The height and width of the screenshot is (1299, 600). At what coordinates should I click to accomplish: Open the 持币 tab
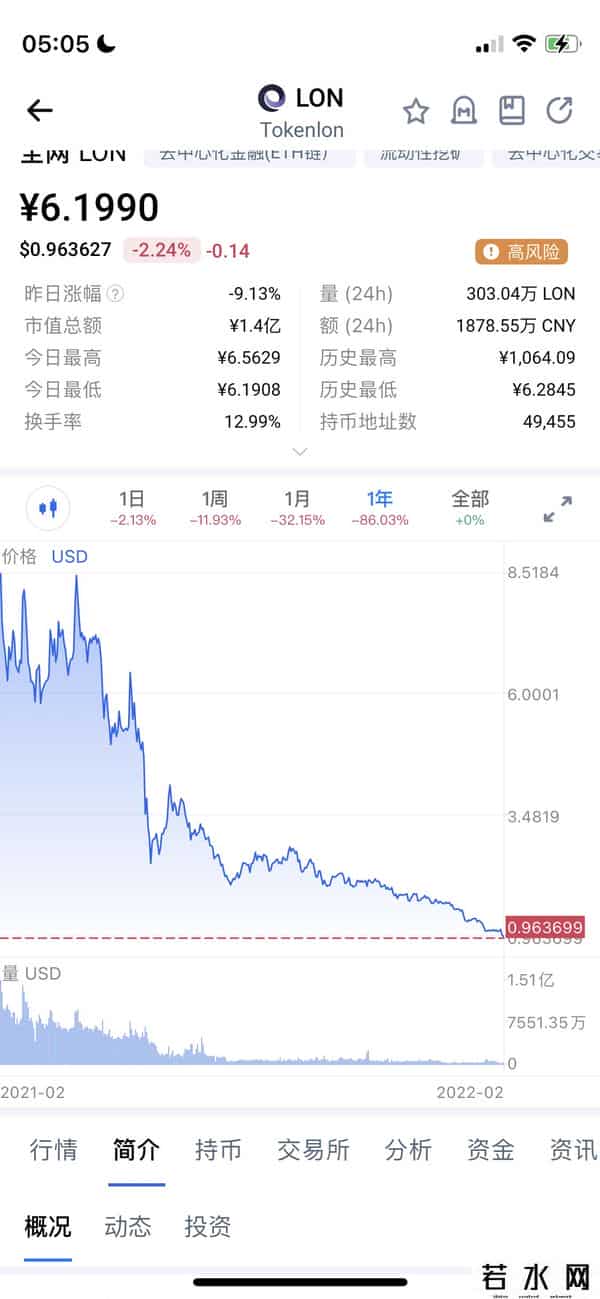[218, 1150]
